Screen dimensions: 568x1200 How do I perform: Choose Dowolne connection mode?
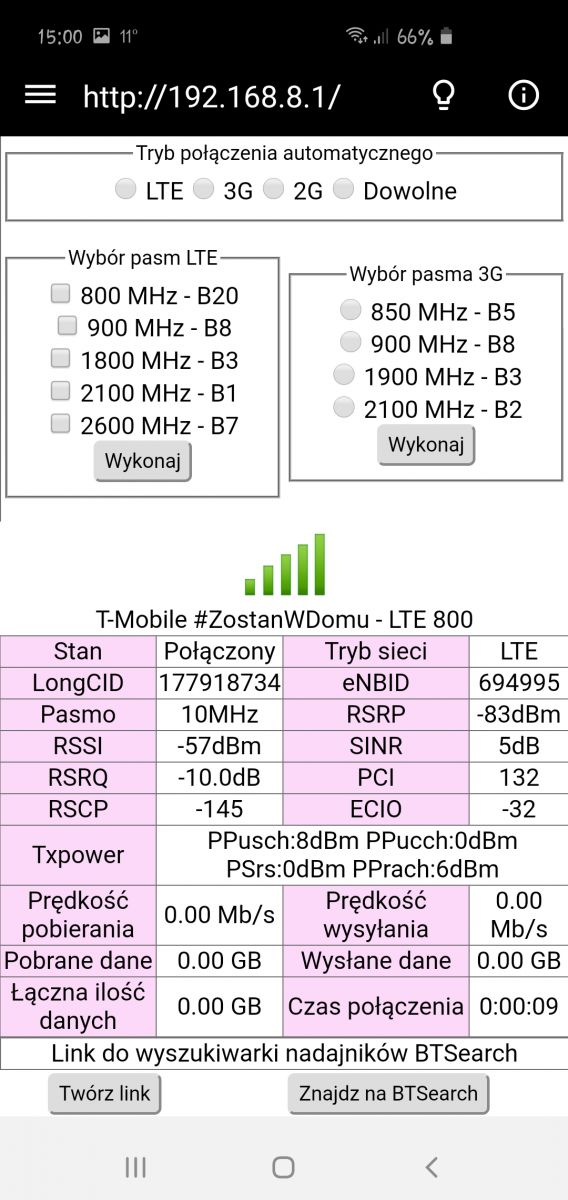pyautogui.click(x=343, y=189)
